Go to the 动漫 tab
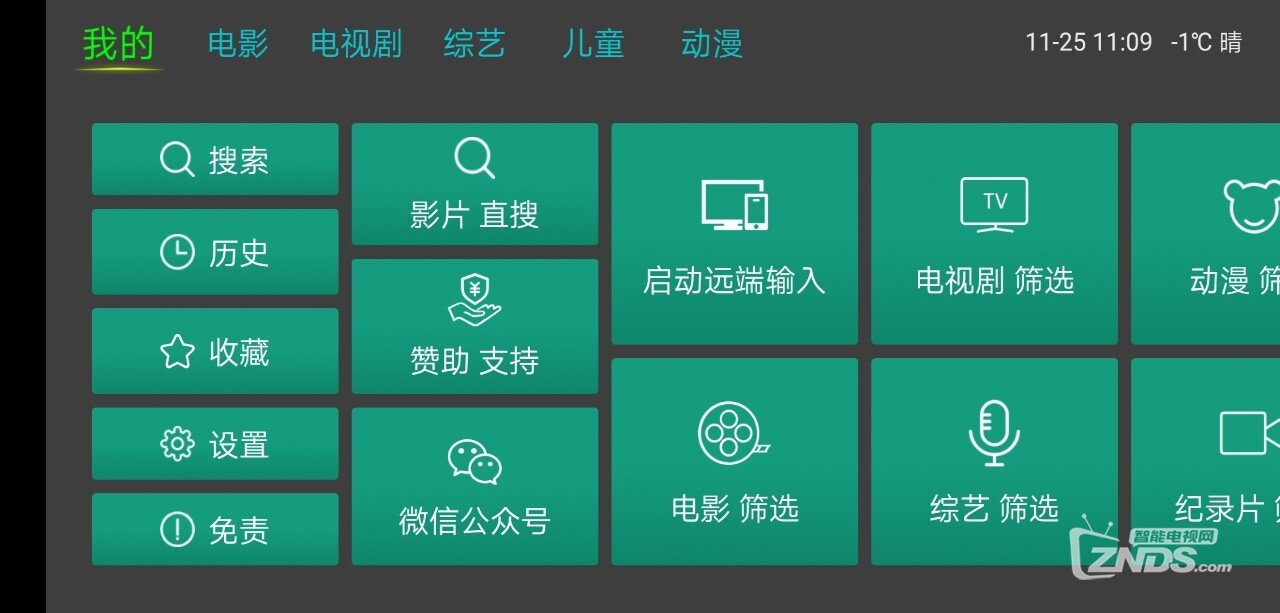 [x=711, y=44]
